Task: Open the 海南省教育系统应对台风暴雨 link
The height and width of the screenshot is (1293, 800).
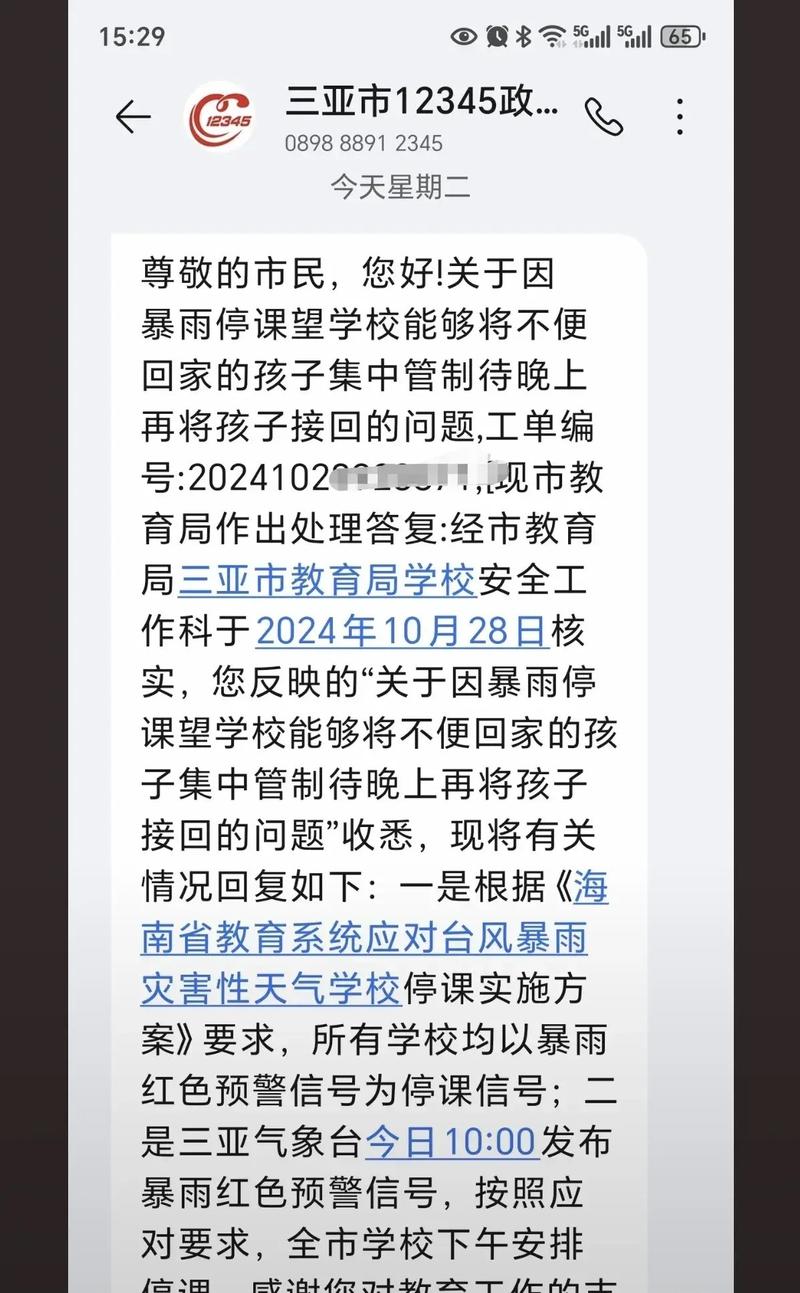Action: pyautogui.click(x=364, y=938)
